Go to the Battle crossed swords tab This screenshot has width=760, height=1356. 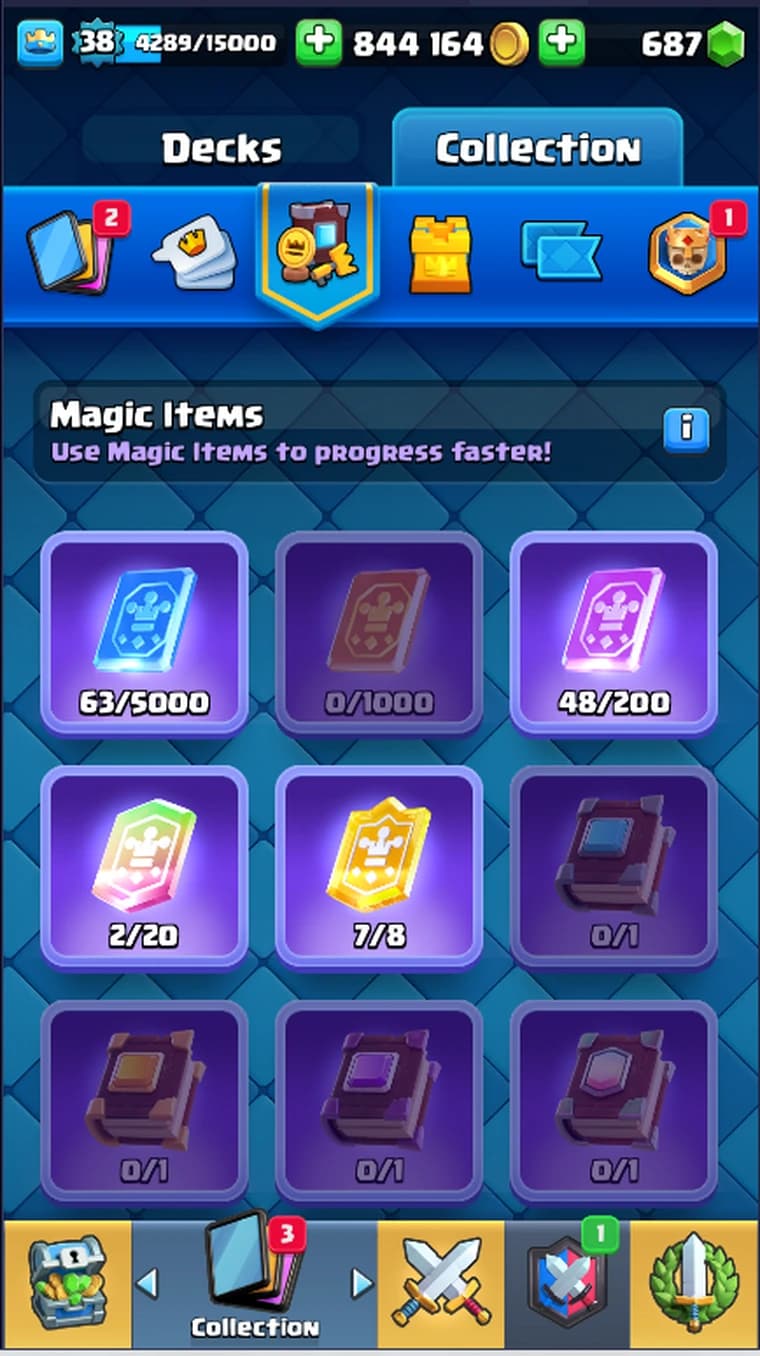click(x=441, y=1284)
